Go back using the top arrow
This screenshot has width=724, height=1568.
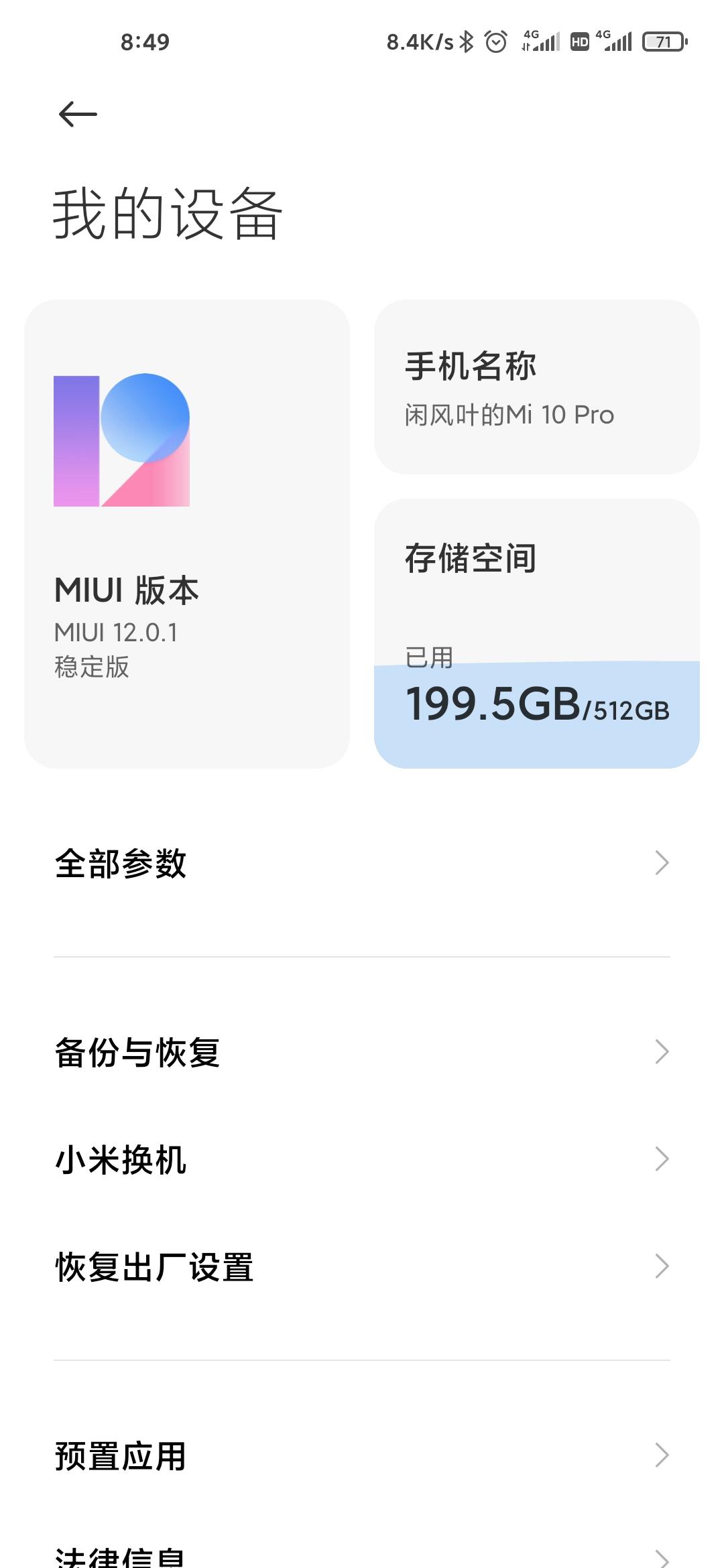(x=78, y=114)
